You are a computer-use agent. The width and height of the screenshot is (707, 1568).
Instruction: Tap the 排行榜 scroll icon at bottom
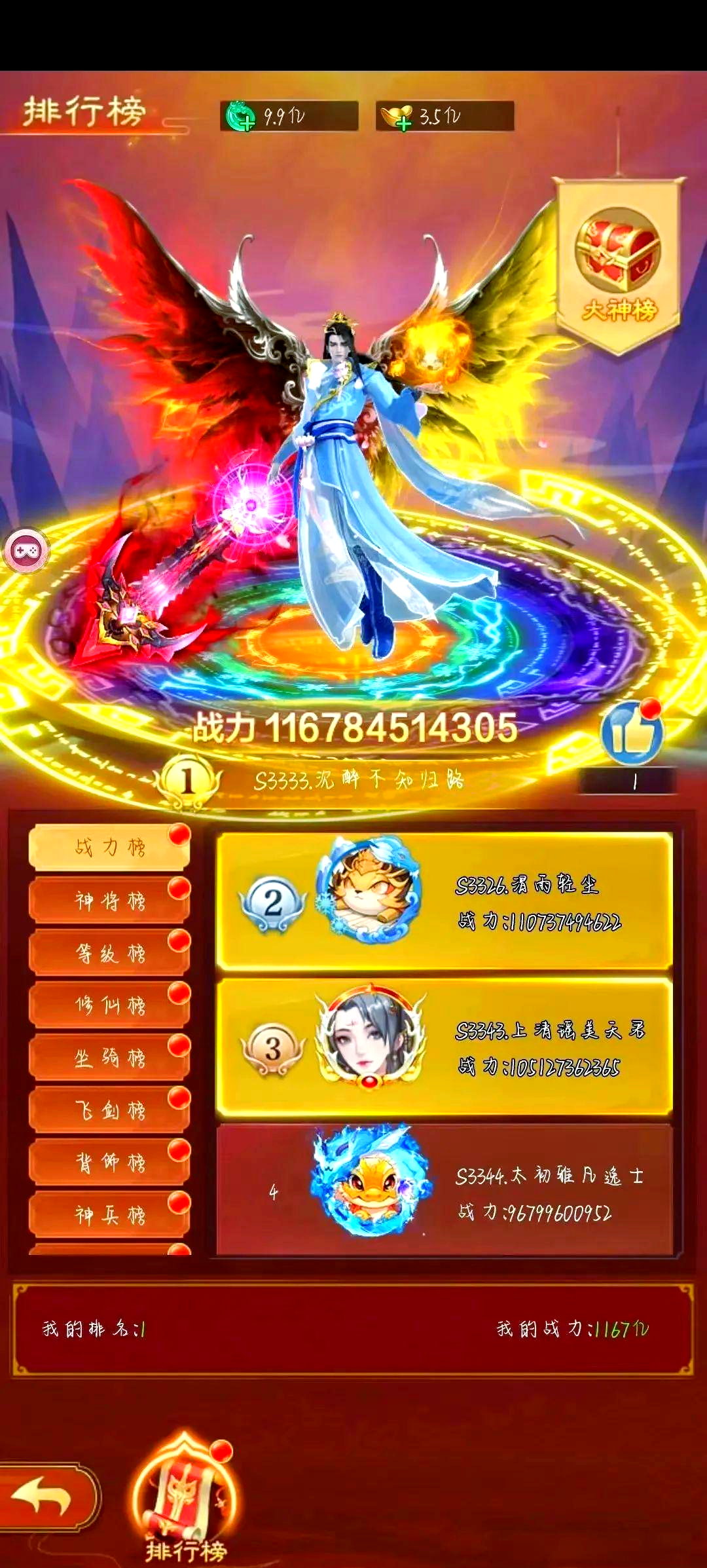[x=185, y=1500]
